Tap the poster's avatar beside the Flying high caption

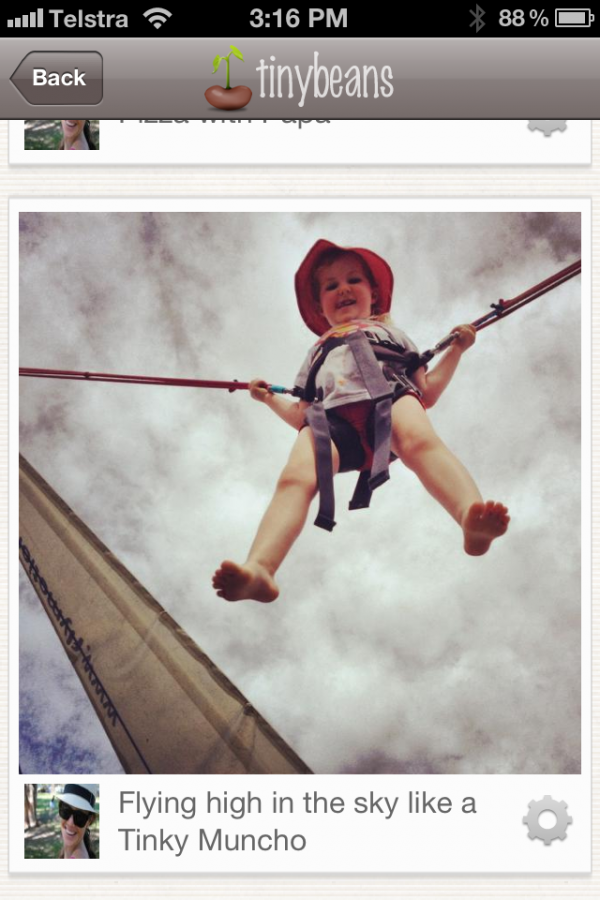click(62, 821)
